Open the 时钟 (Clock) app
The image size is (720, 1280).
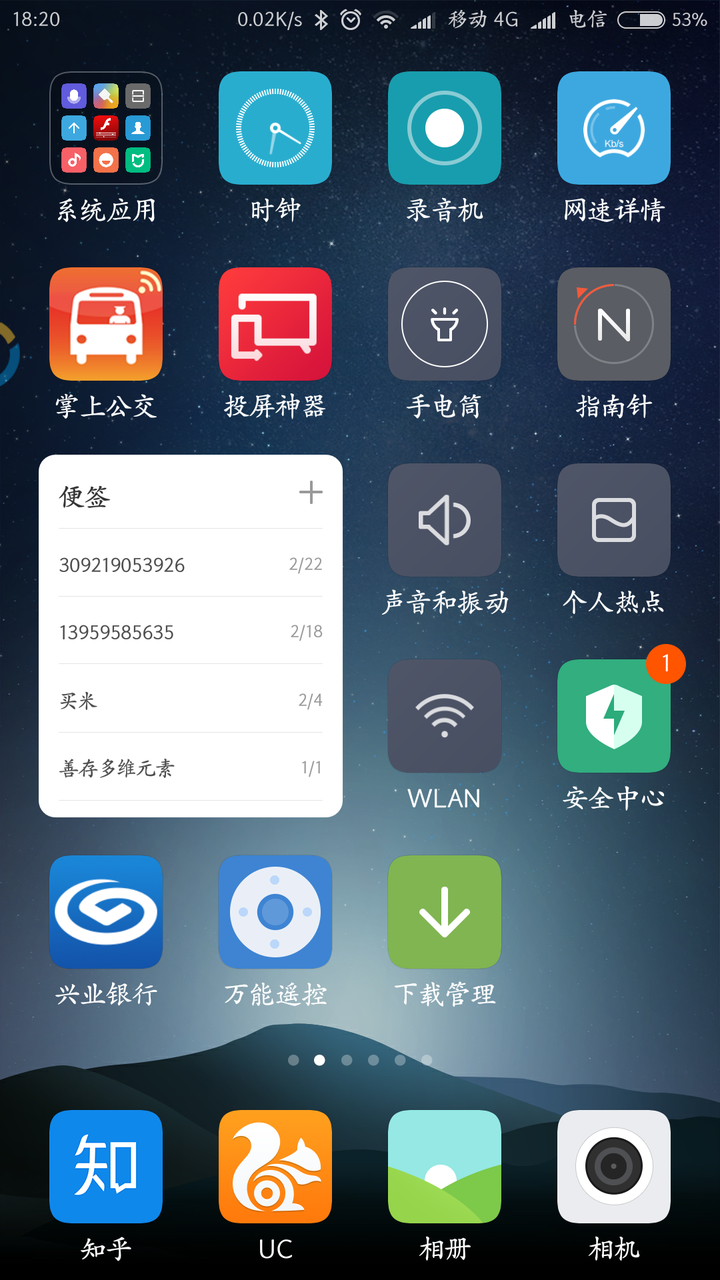pos(275,128)
